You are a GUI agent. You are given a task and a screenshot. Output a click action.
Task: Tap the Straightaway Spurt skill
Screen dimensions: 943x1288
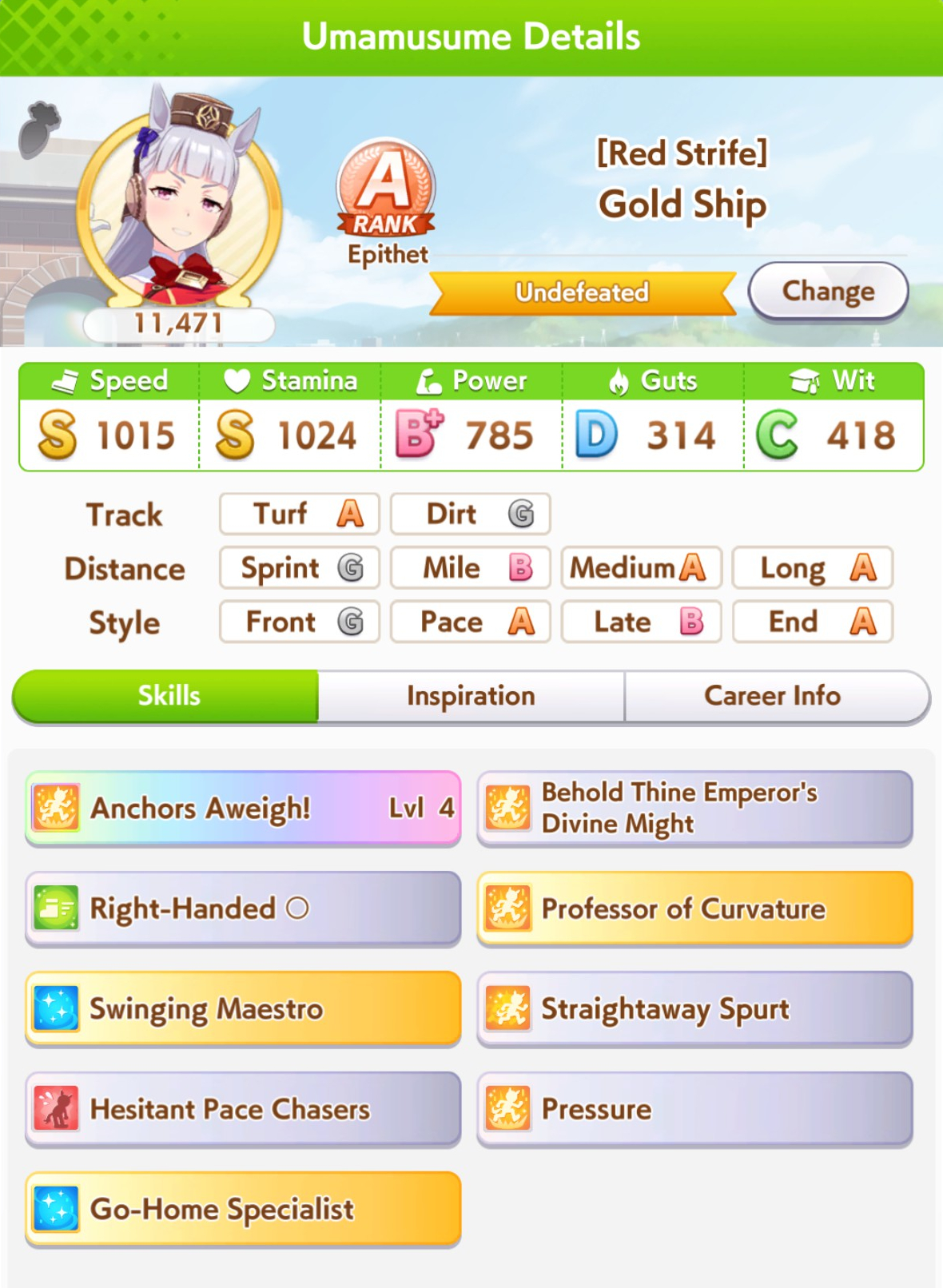coord(694,1008)
